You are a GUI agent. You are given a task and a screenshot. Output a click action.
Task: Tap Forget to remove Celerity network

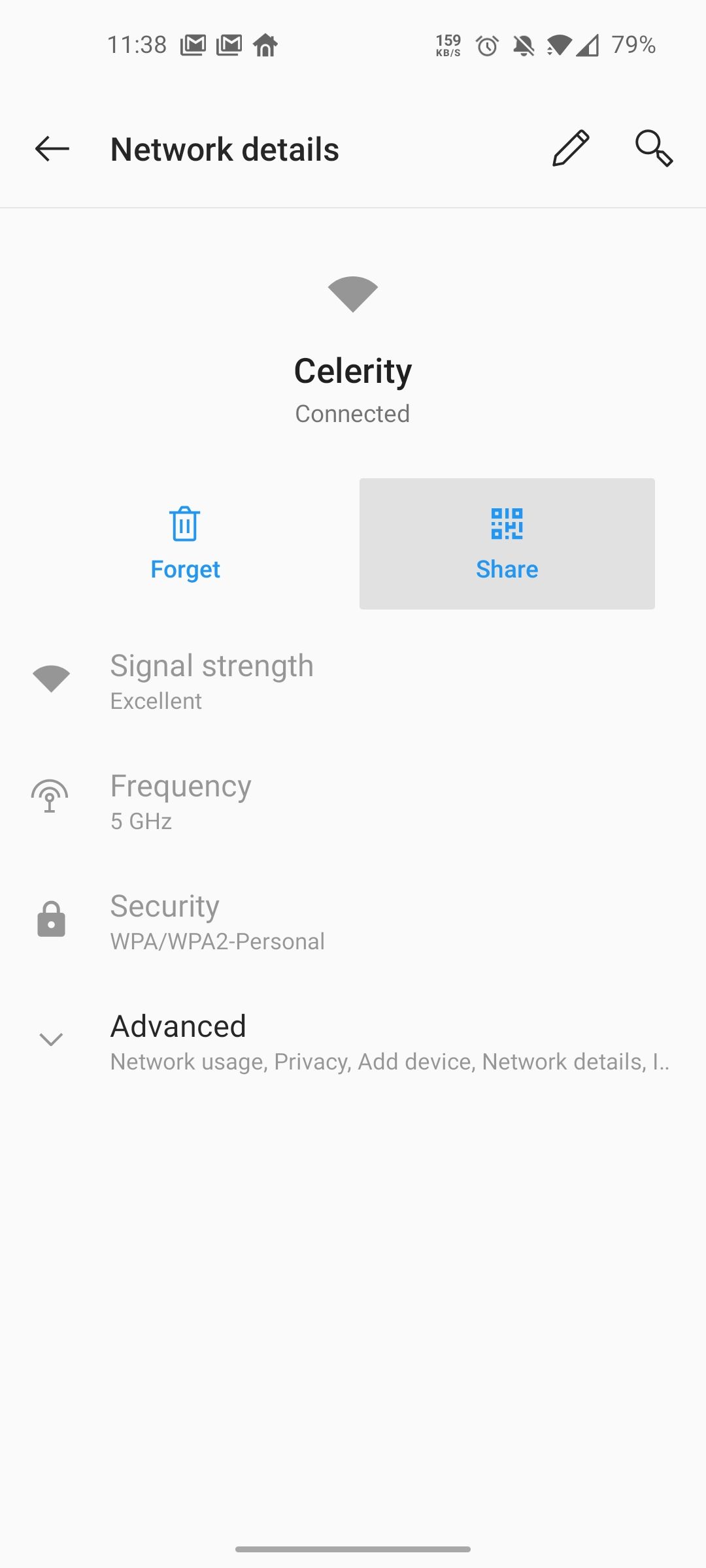tap(185, 543)
